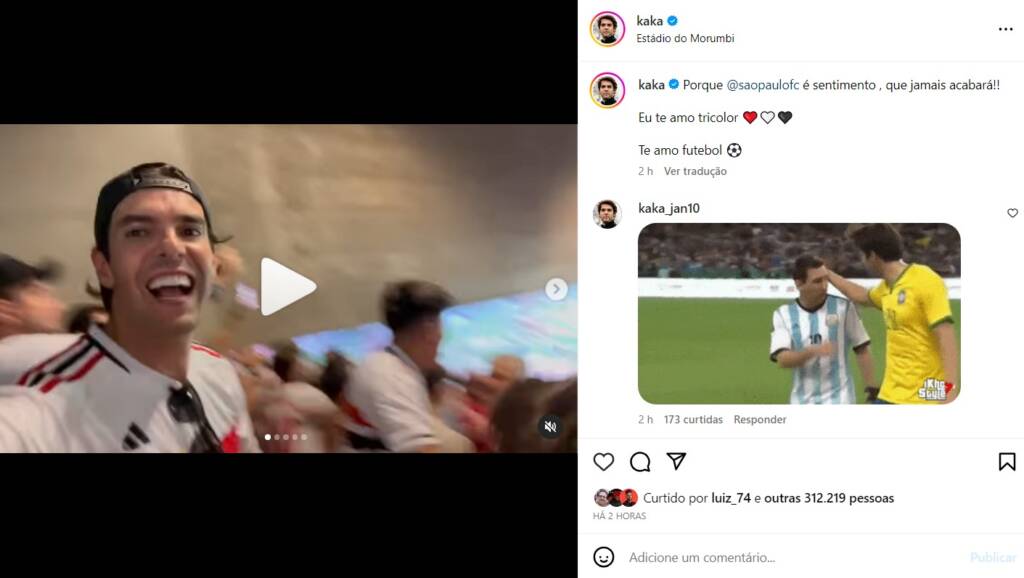Screen dimensions: 1024x578
Task: View 173 curtidas on the comment
Action: point(693,420)
